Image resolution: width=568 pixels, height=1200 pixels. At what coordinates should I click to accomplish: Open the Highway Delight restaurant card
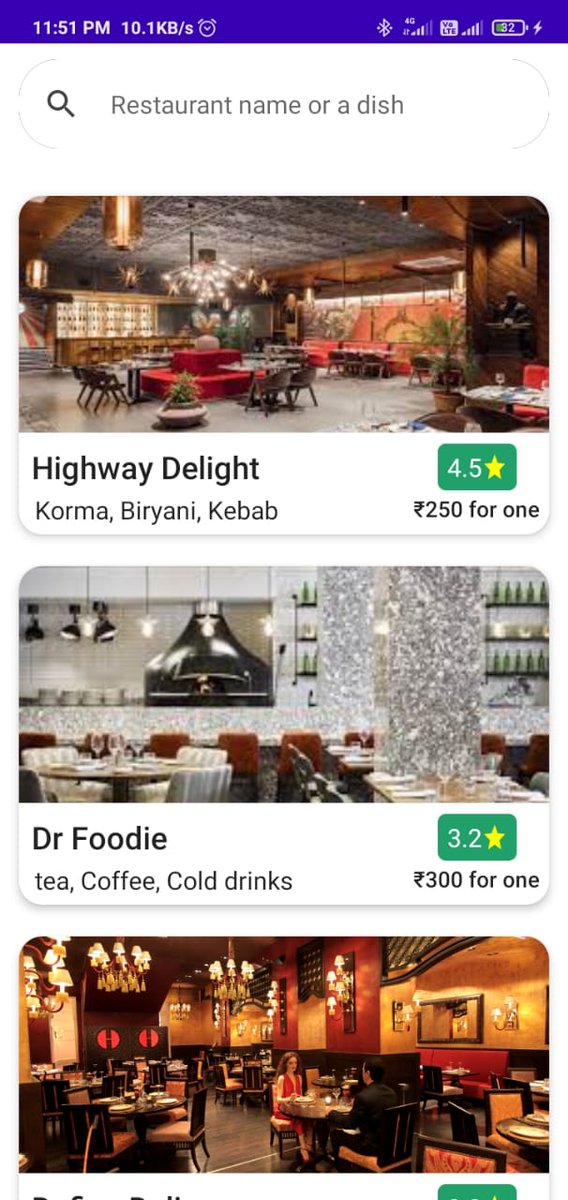(x=284, y=365)
